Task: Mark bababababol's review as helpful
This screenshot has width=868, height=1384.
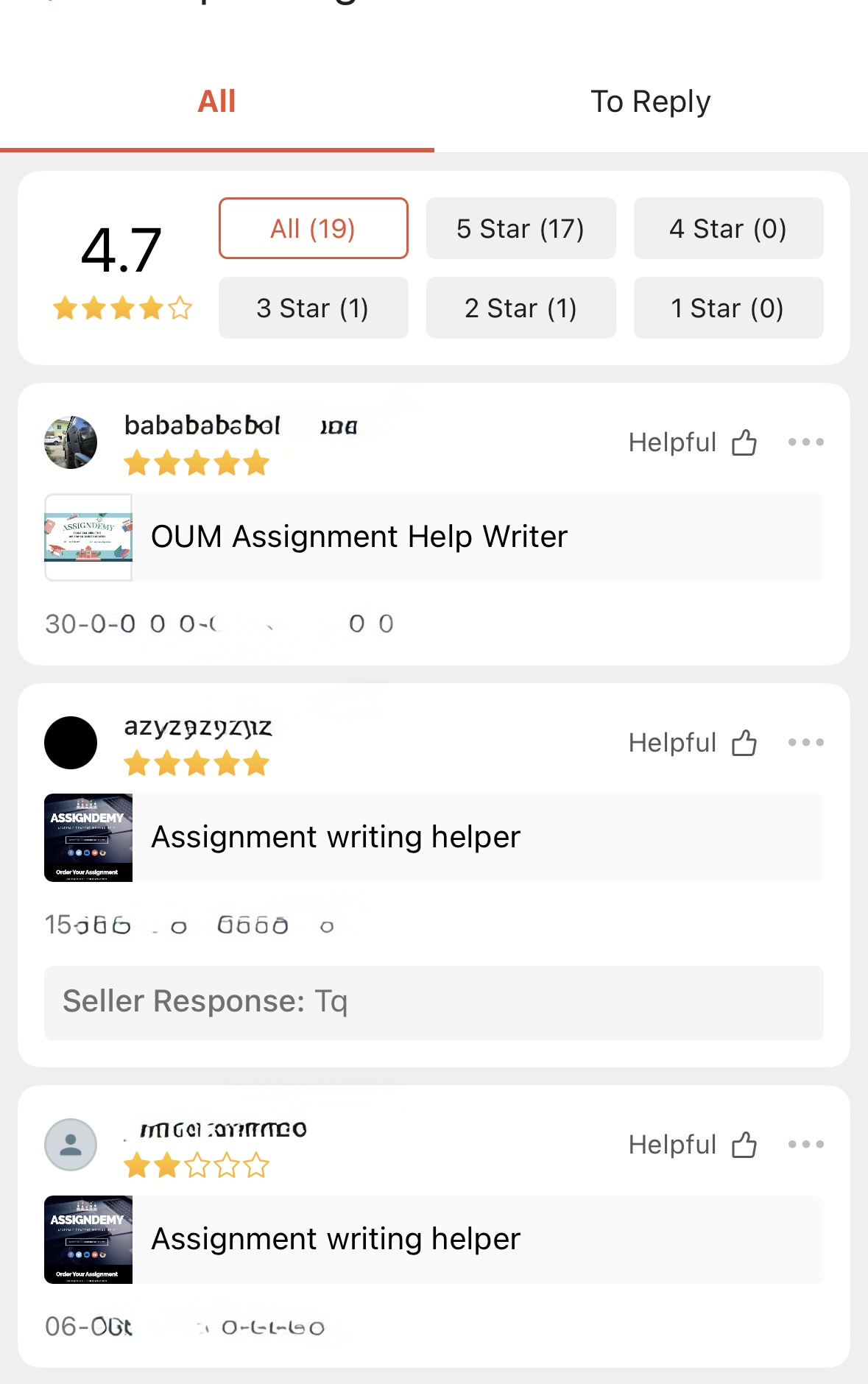Action: point(692,442)
